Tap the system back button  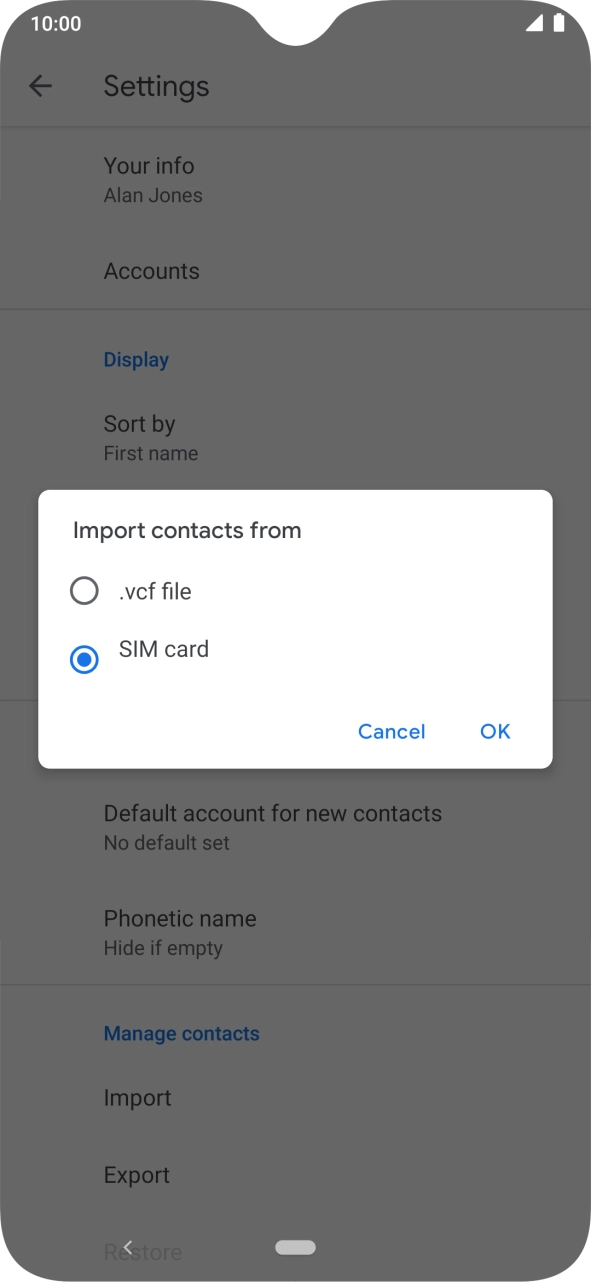(x=127, y=1247)
